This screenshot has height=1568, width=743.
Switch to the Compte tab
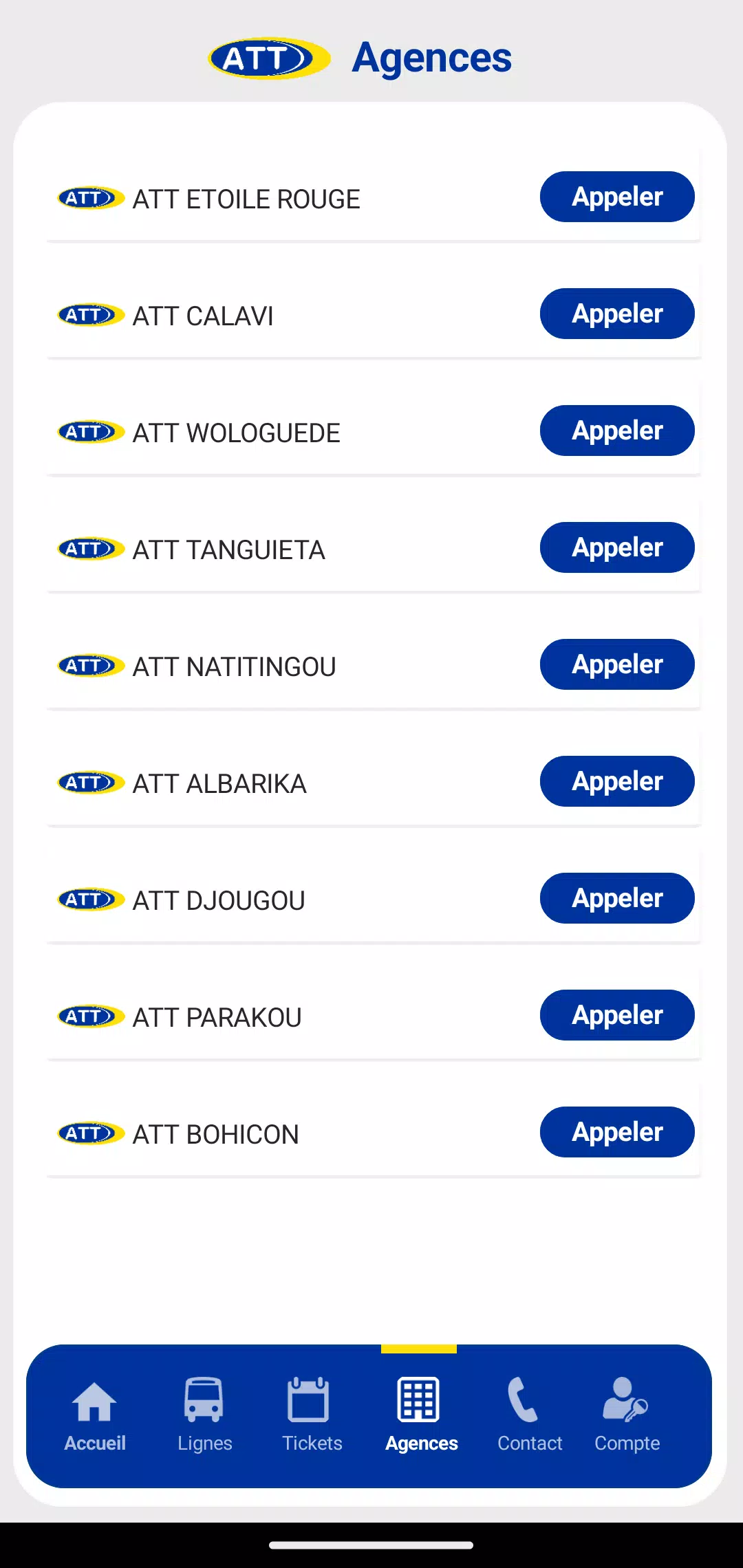click(x=627, y=1415)
